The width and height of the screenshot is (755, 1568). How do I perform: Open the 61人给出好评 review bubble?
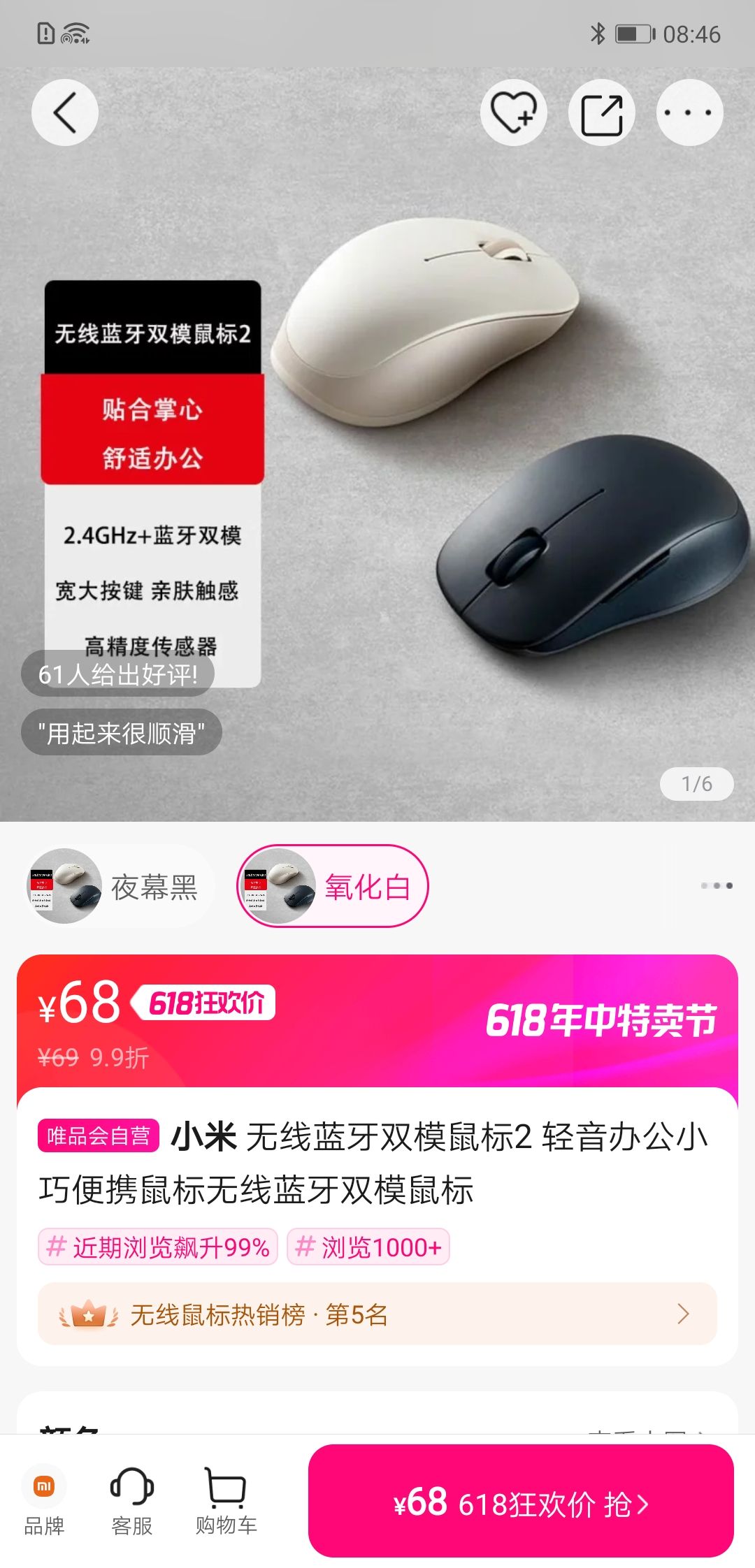click(x=118, y=674)
